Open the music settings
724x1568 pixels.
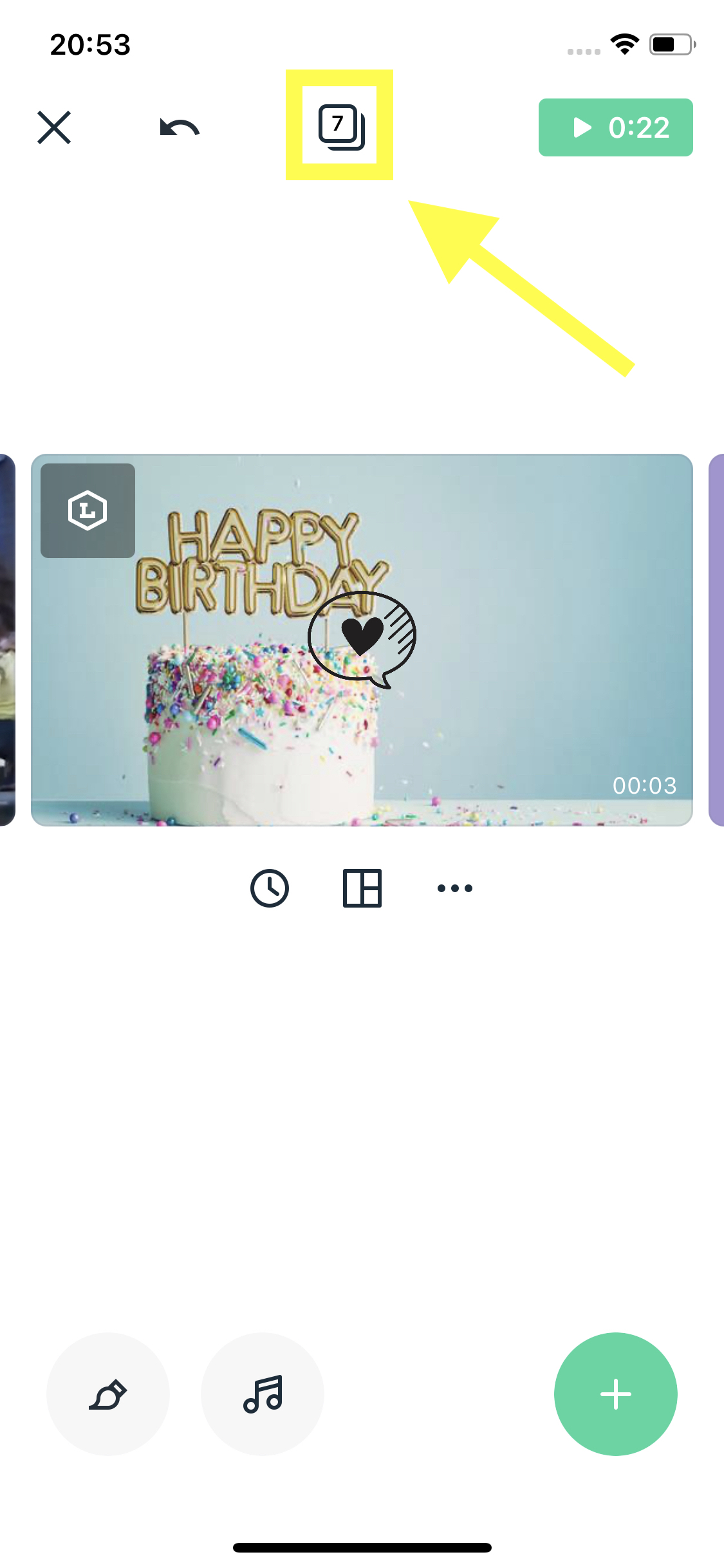(263, 1394)
